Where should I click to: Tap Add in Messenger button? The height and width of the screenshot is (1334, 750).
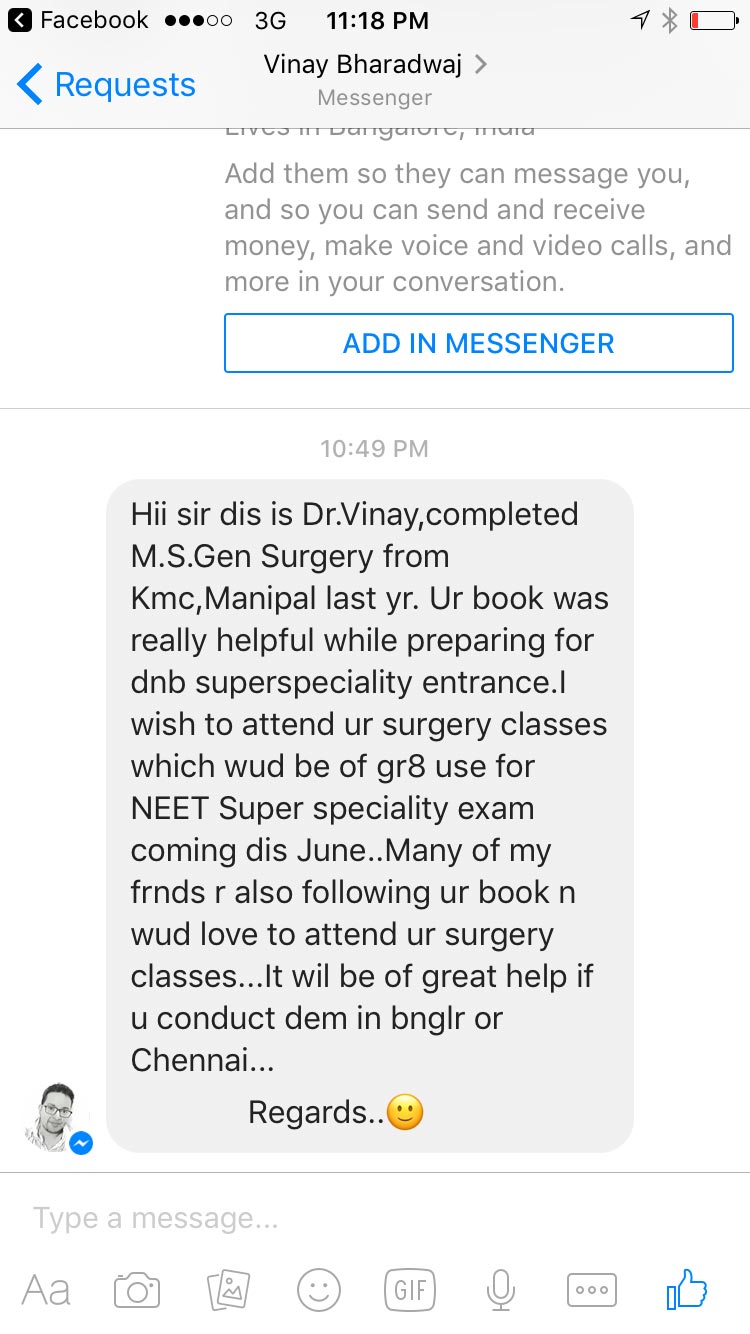pos(479,343)
